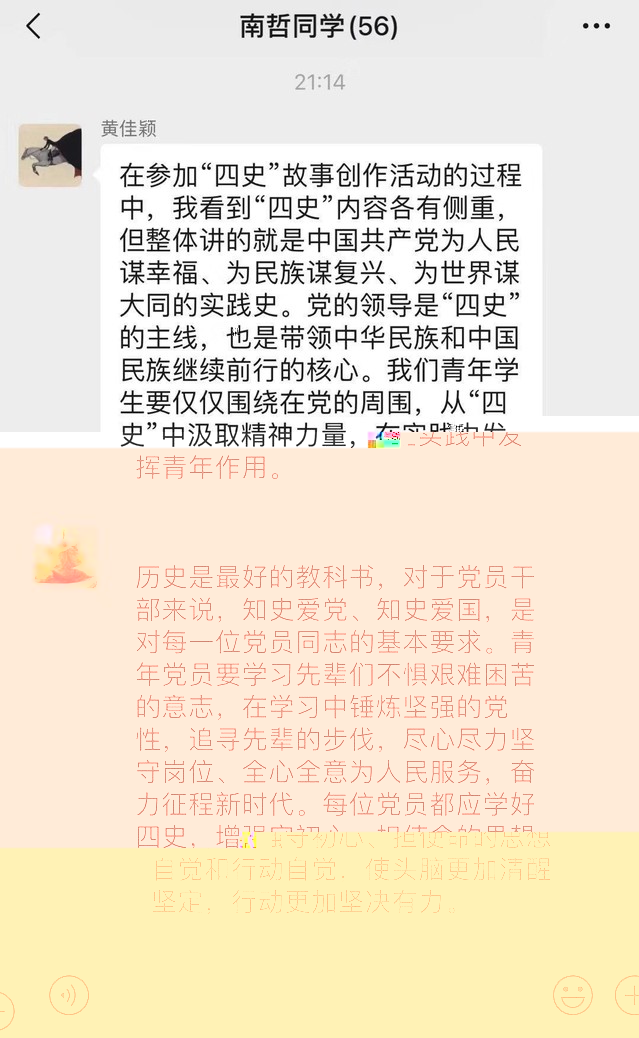Open the plus attachment menu
639x1038 pixels.
(x=629, y=995)
